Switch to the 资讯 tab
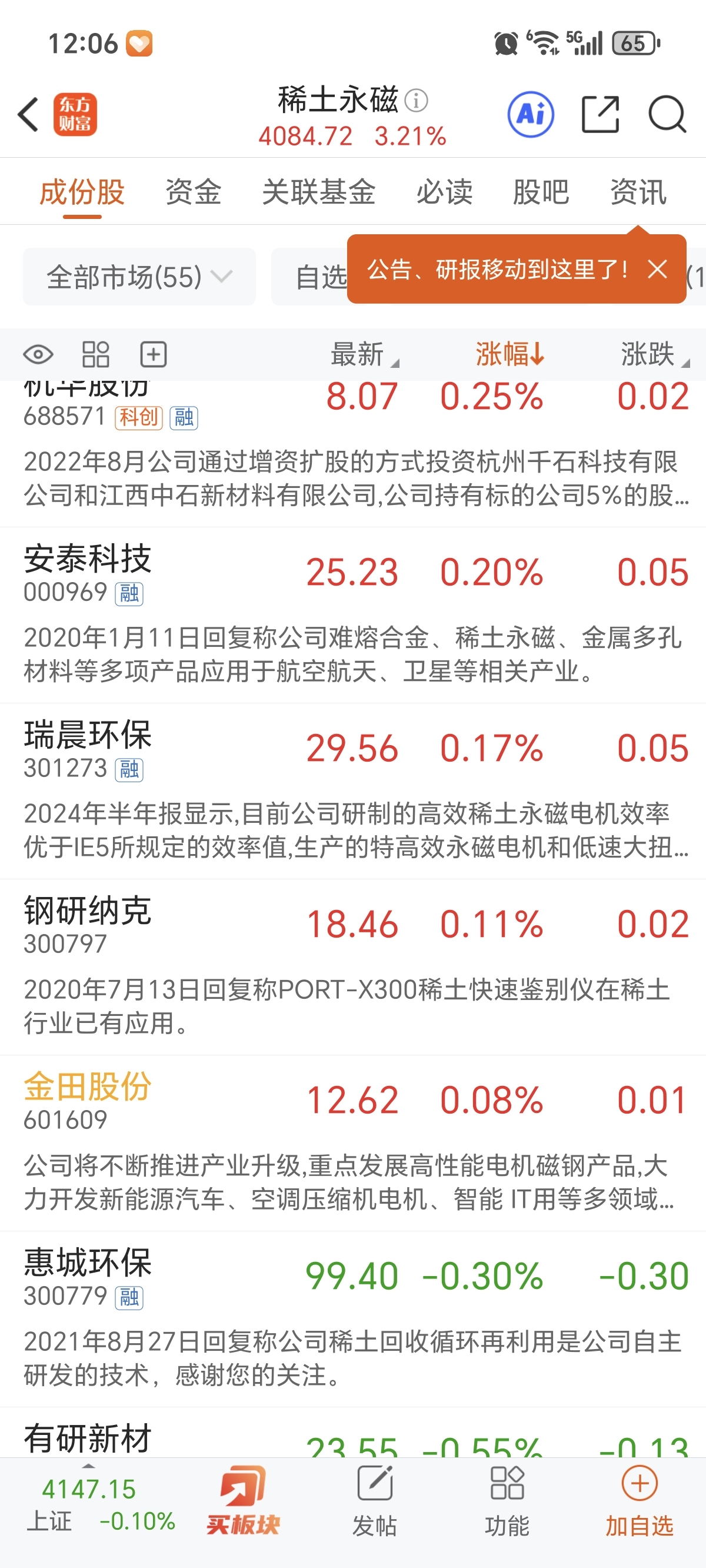The height and width of the screenshot is (1568, 706). point(638,192)
